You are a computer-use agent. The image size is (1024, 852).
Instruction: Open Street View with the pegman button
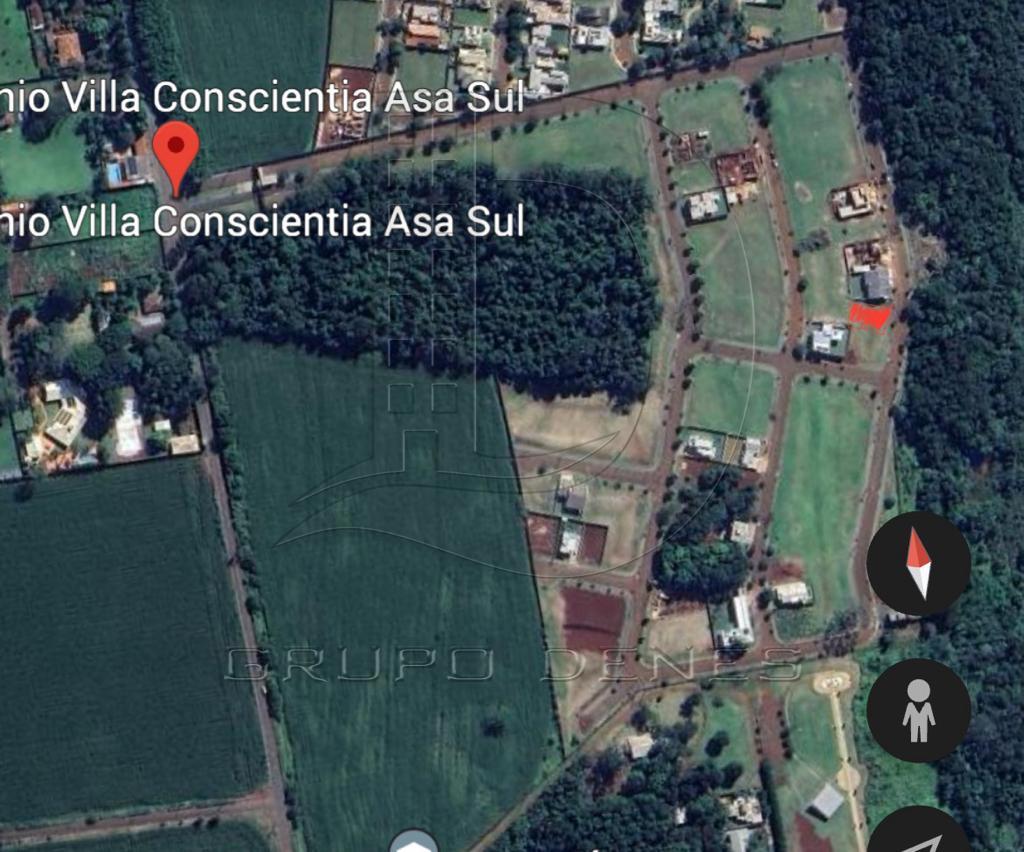point(918,710)
